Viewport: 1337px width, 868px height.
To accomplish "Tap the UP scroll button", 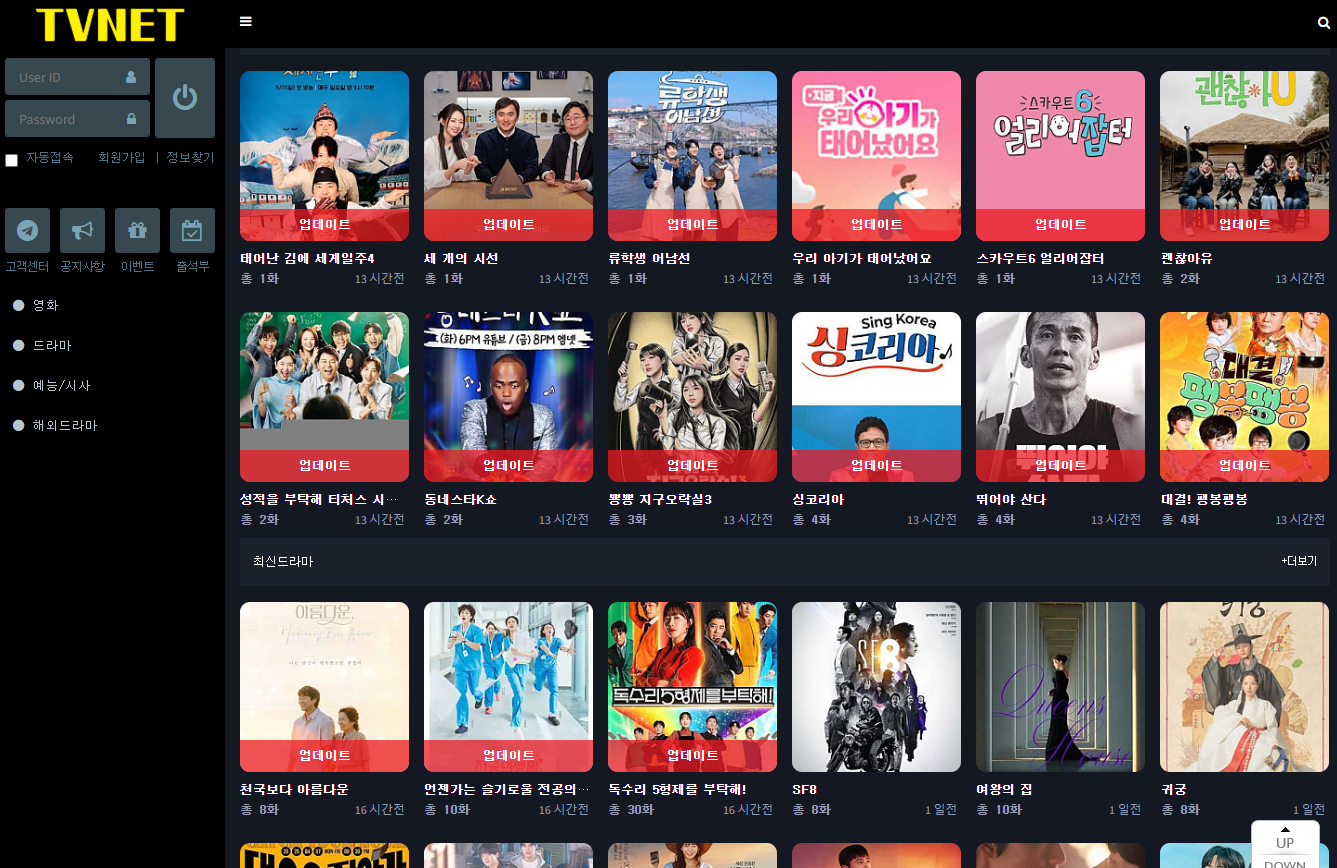I will [x=1284, y=837].
